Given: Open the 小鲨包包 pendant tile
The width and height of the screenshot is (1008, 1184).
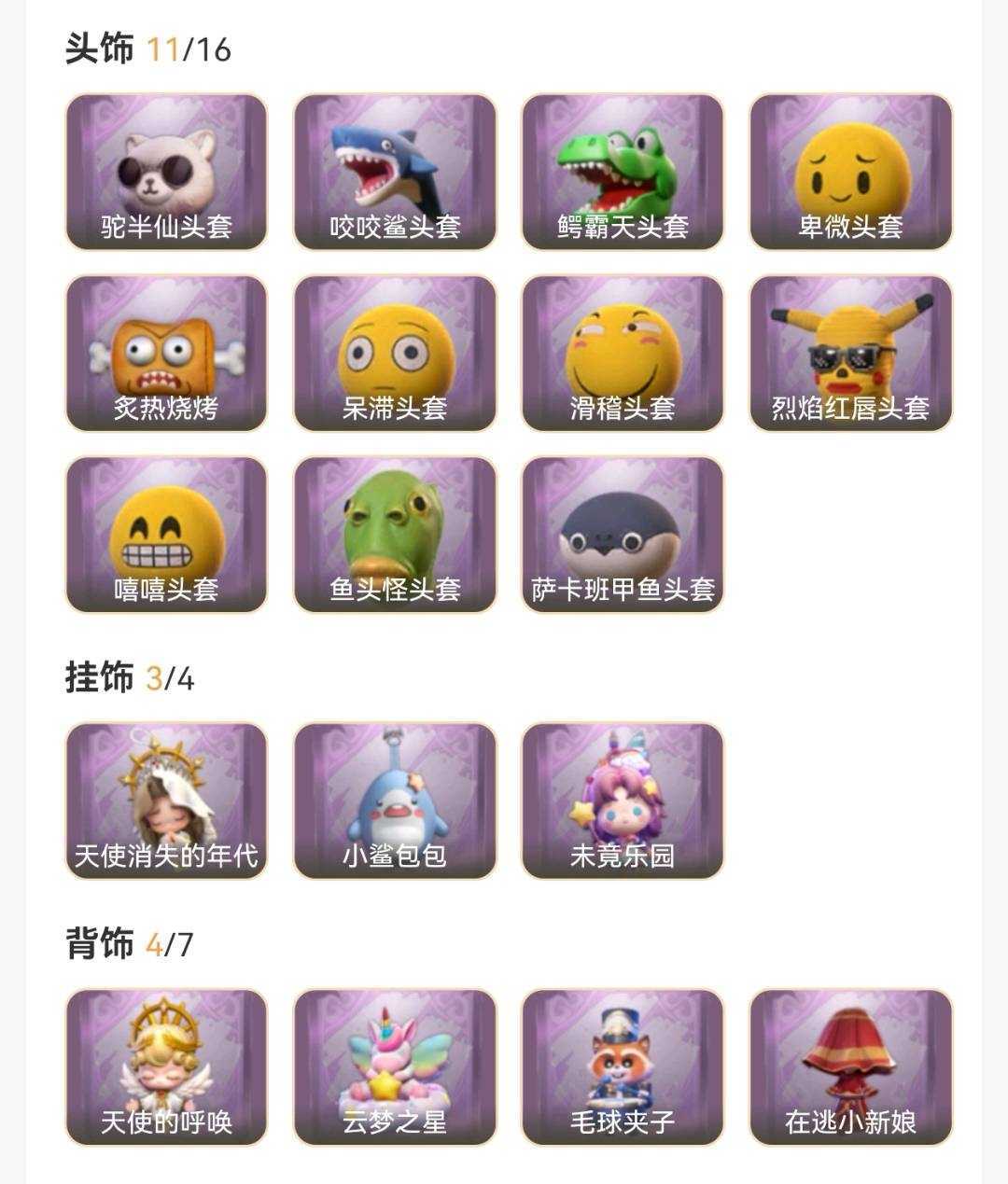Looking at the screenshot, I should click(x=395, y=801).
